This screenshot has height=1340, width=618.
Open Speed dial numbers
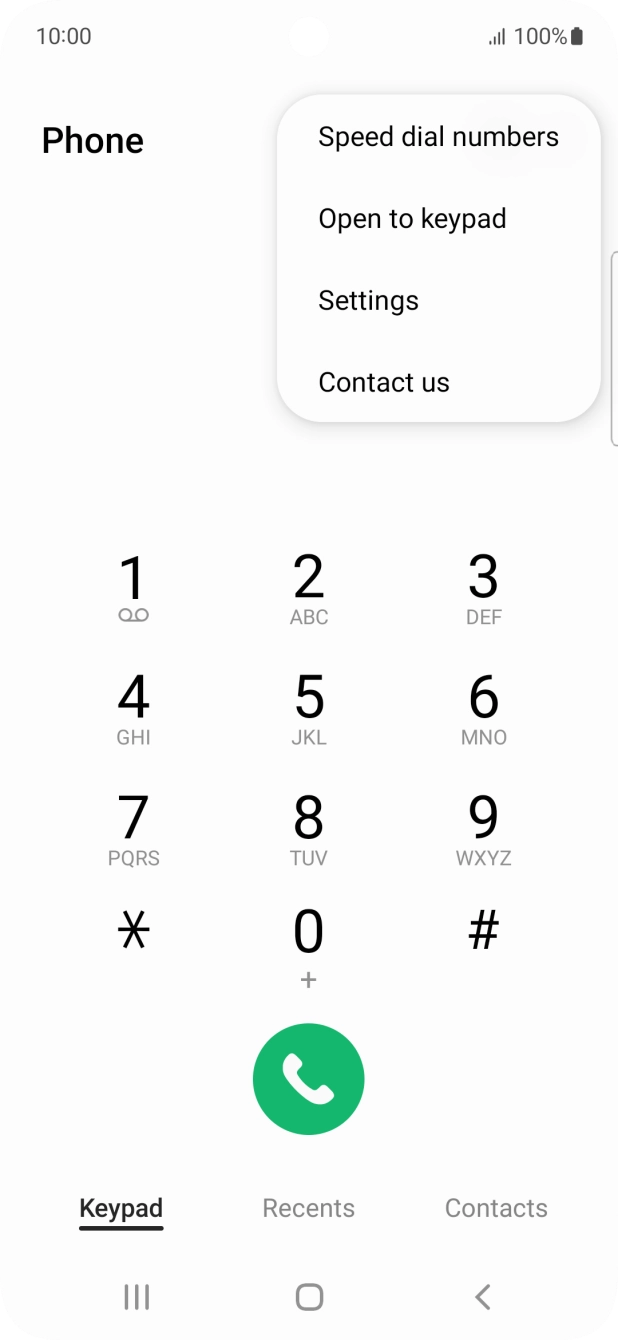click(438, 137)
